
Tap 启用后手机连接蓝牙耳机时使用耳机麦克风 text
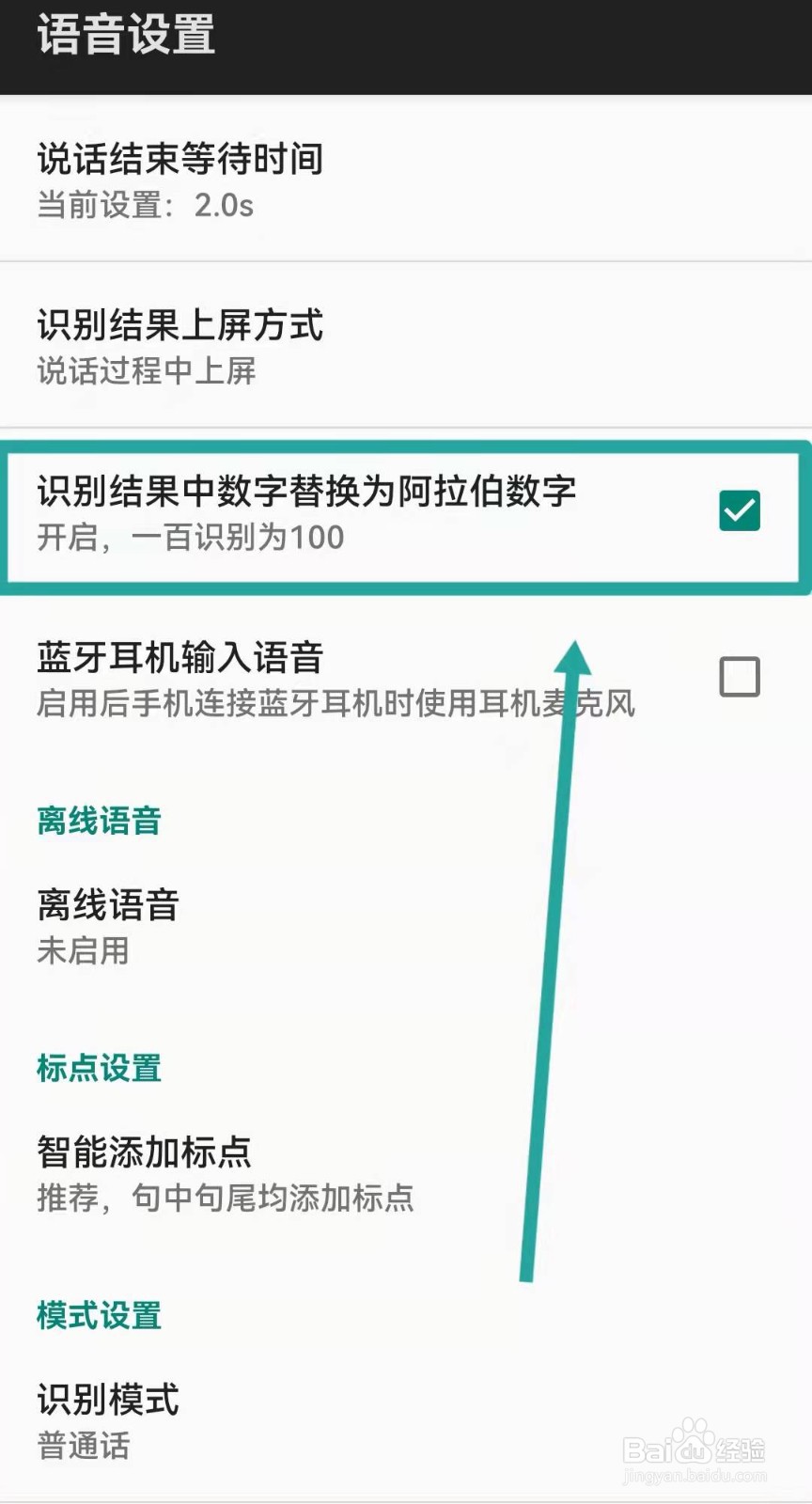[x=335, y=705]
